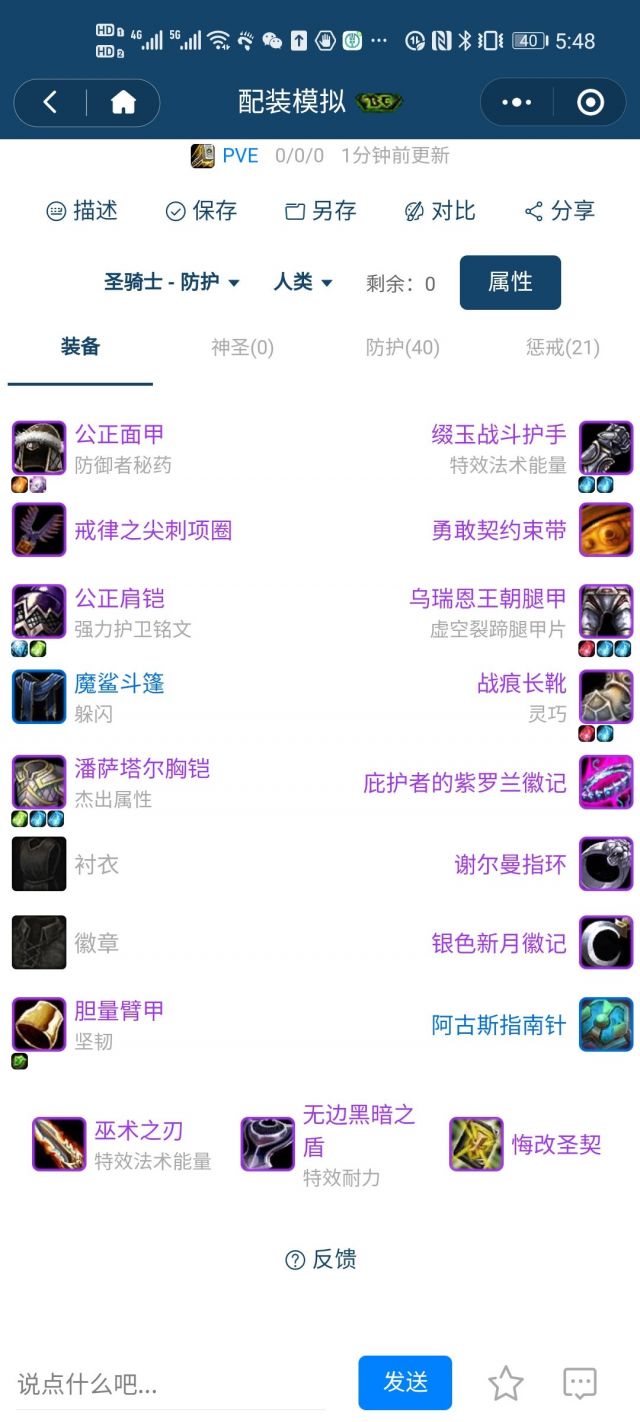Tap the 描述 description button
The width and height of the screenshot is (640, 1422).
pyautogui.click(x=82, y=211)
